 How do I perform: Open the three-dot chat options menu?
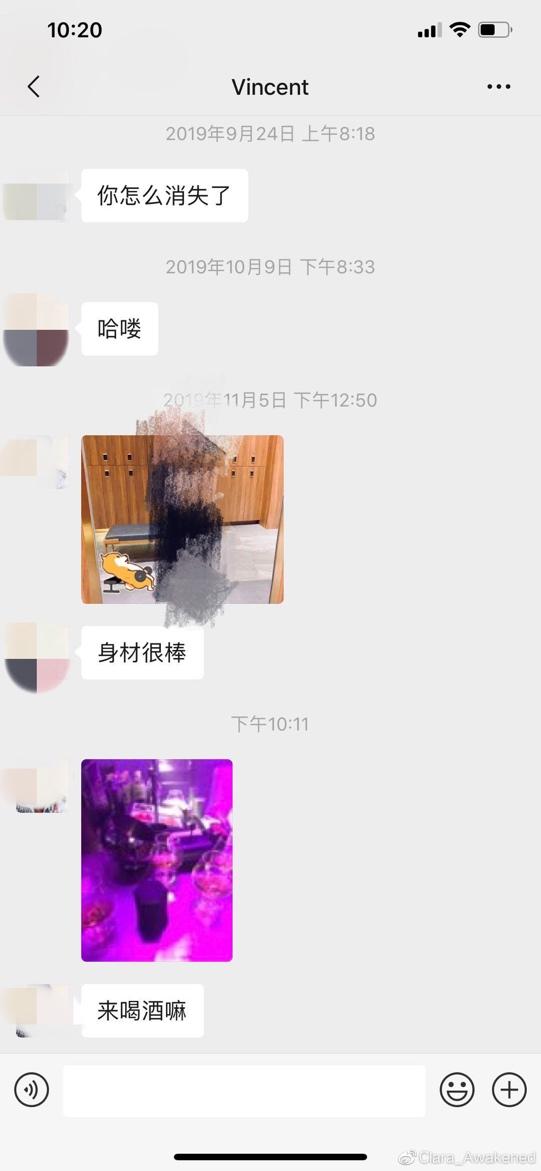point(498,87)
